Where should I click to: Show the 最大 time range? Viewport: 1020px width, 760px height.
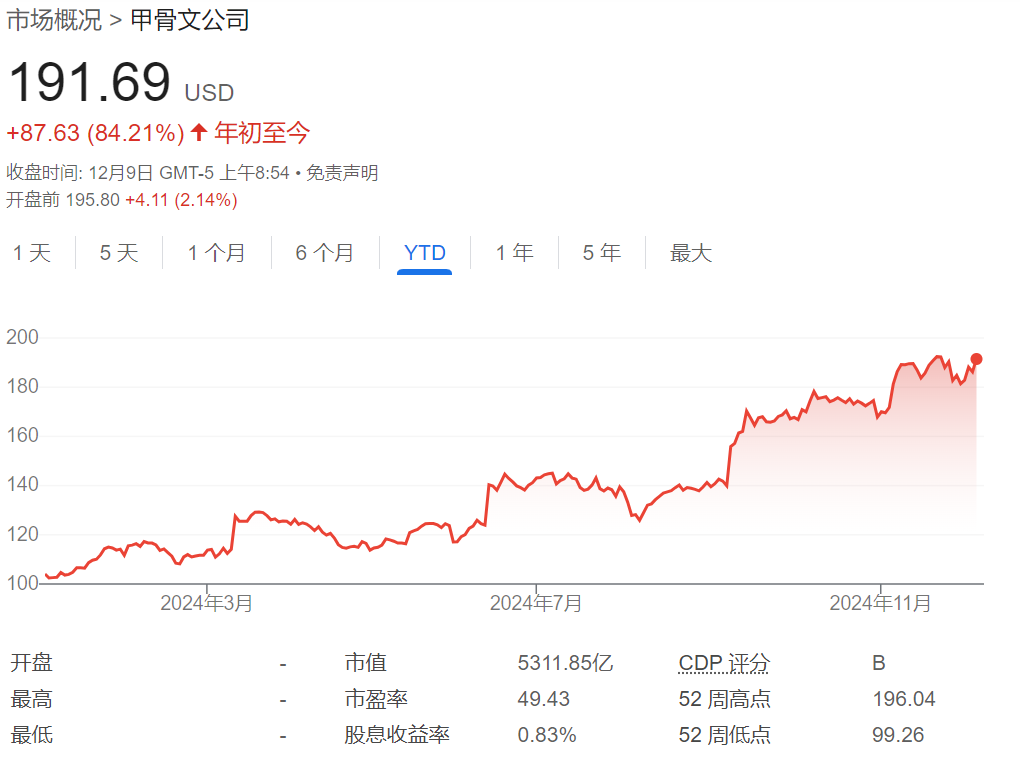pyautogui.click(x=690, y=253)
